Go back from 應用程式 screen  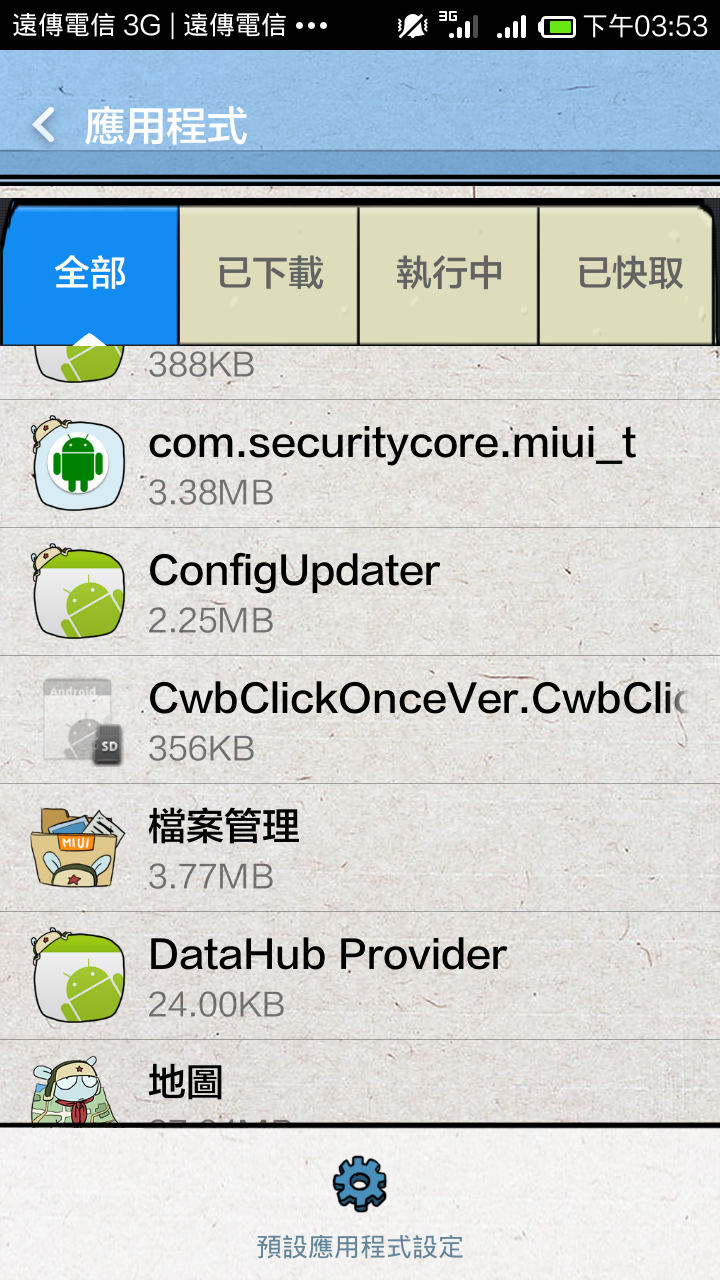(x=44, y=126)
